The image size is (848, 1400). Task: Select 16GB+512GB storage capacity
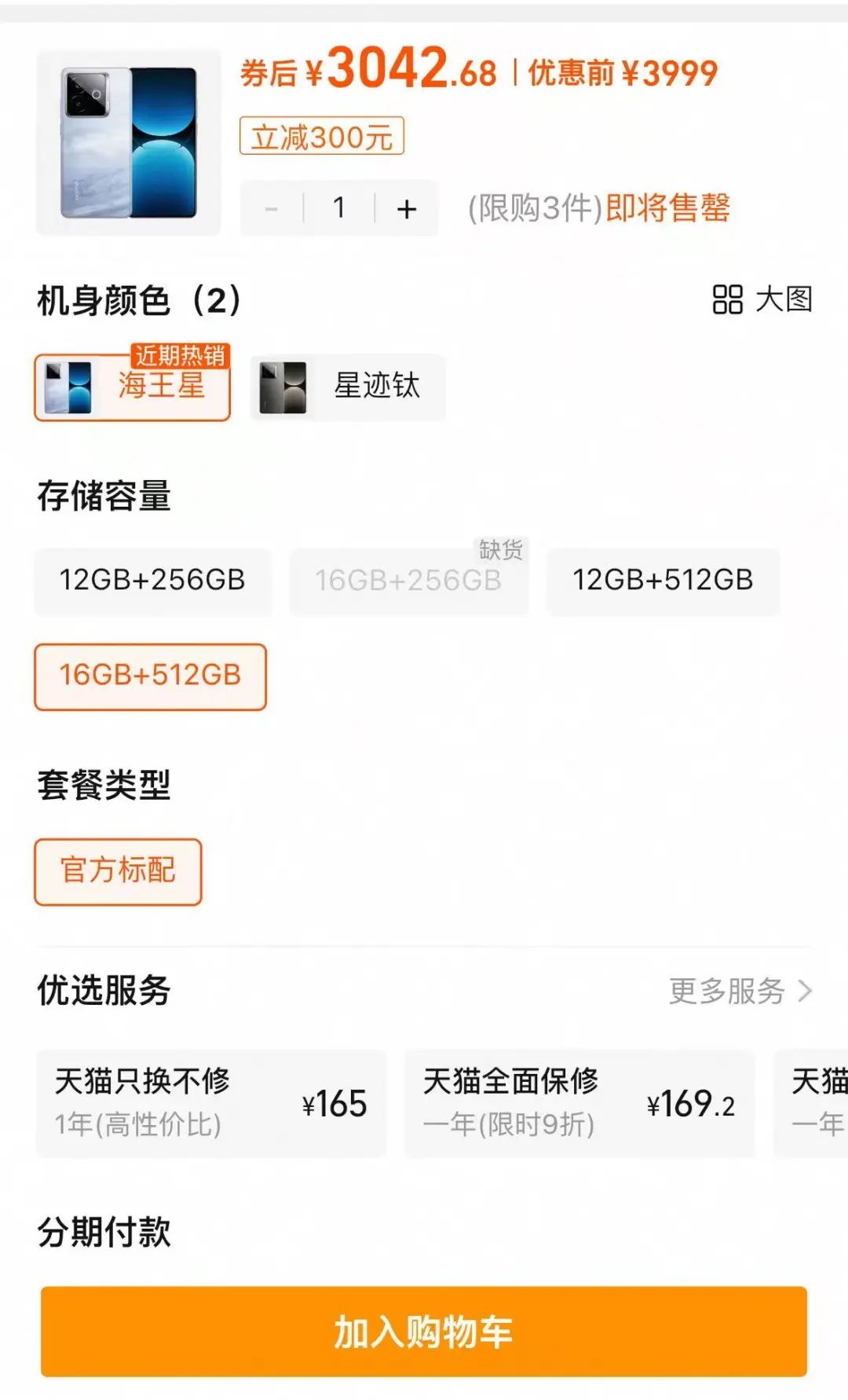point(151,676)
